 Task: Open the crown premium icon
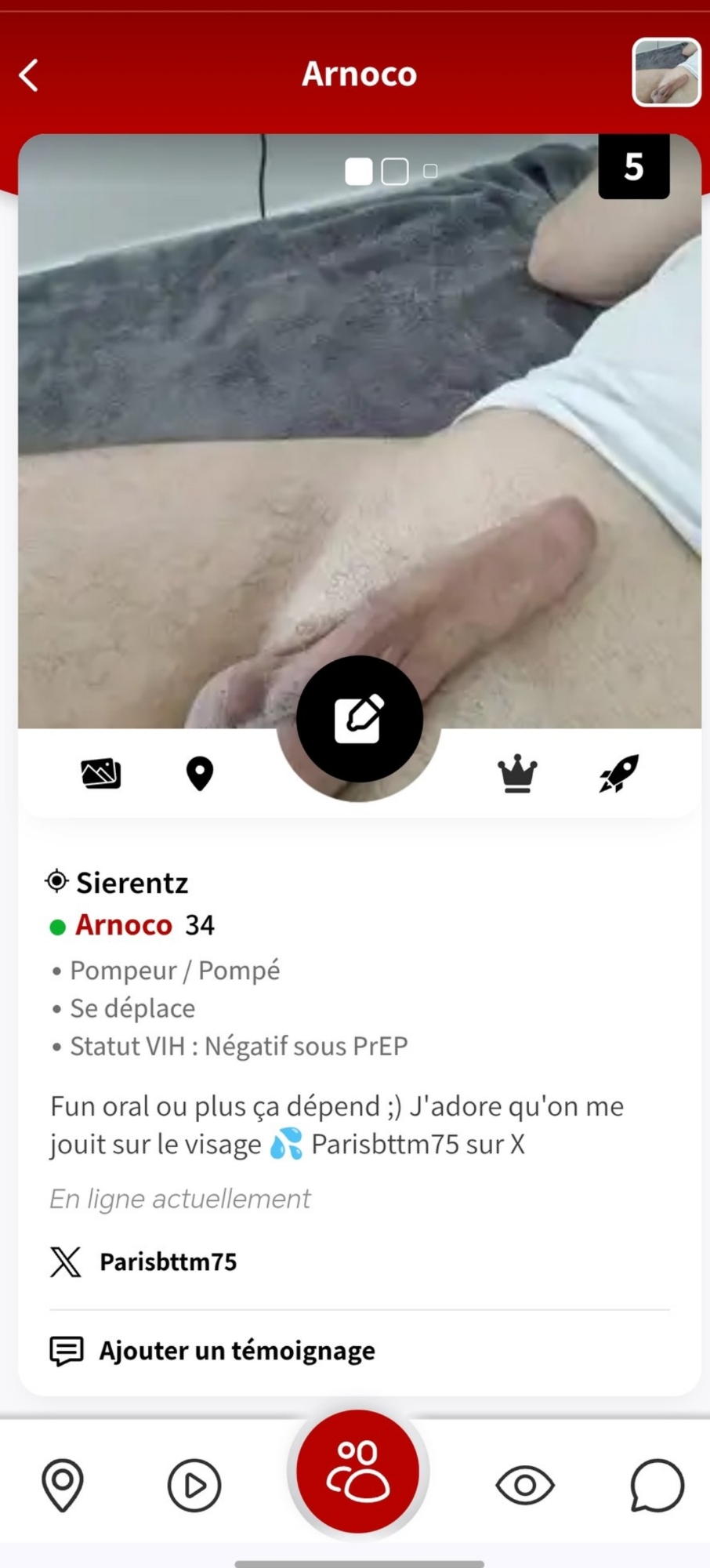tap(517, 774)
